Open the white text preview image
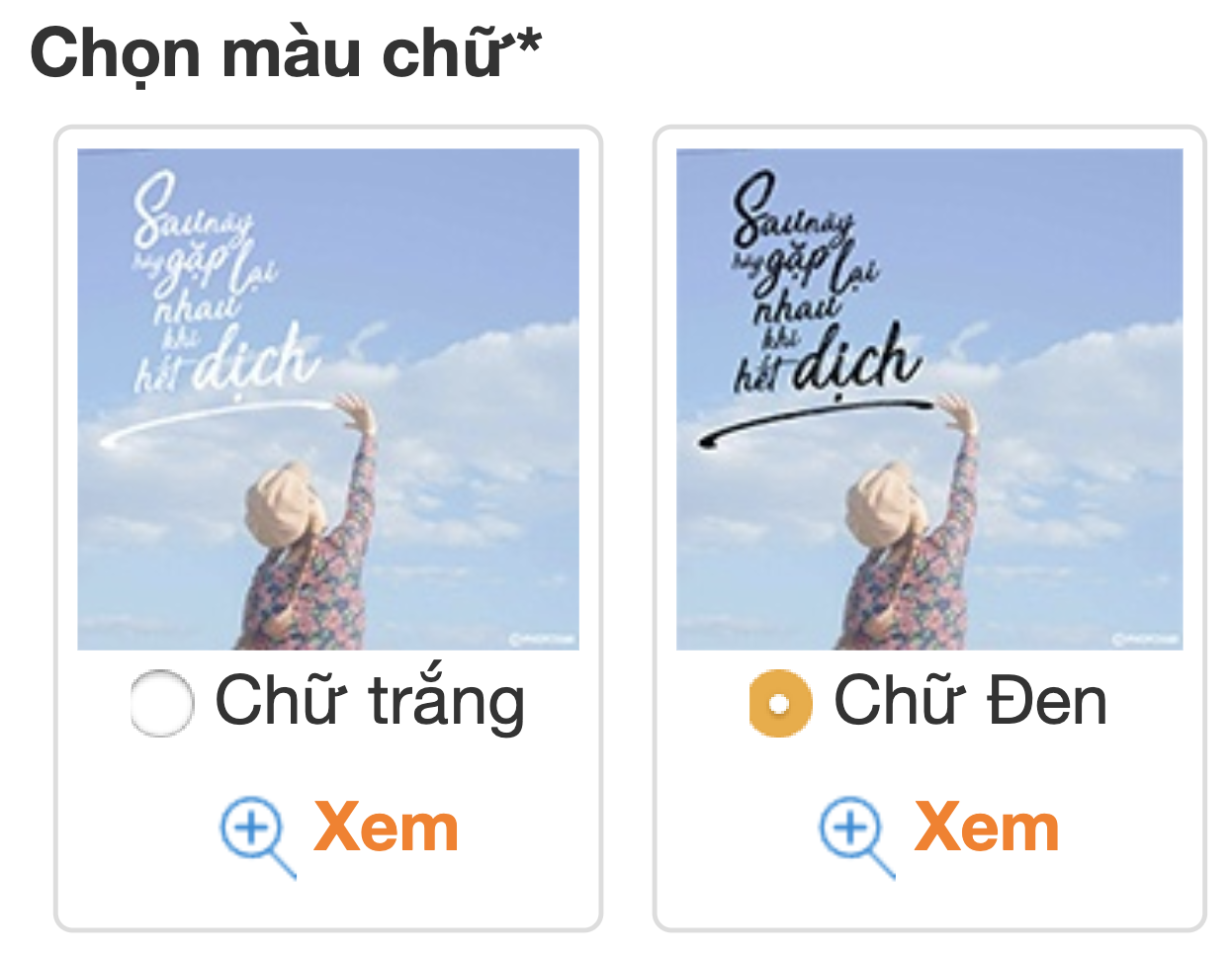1232x959 pixels. coord(328,399)
